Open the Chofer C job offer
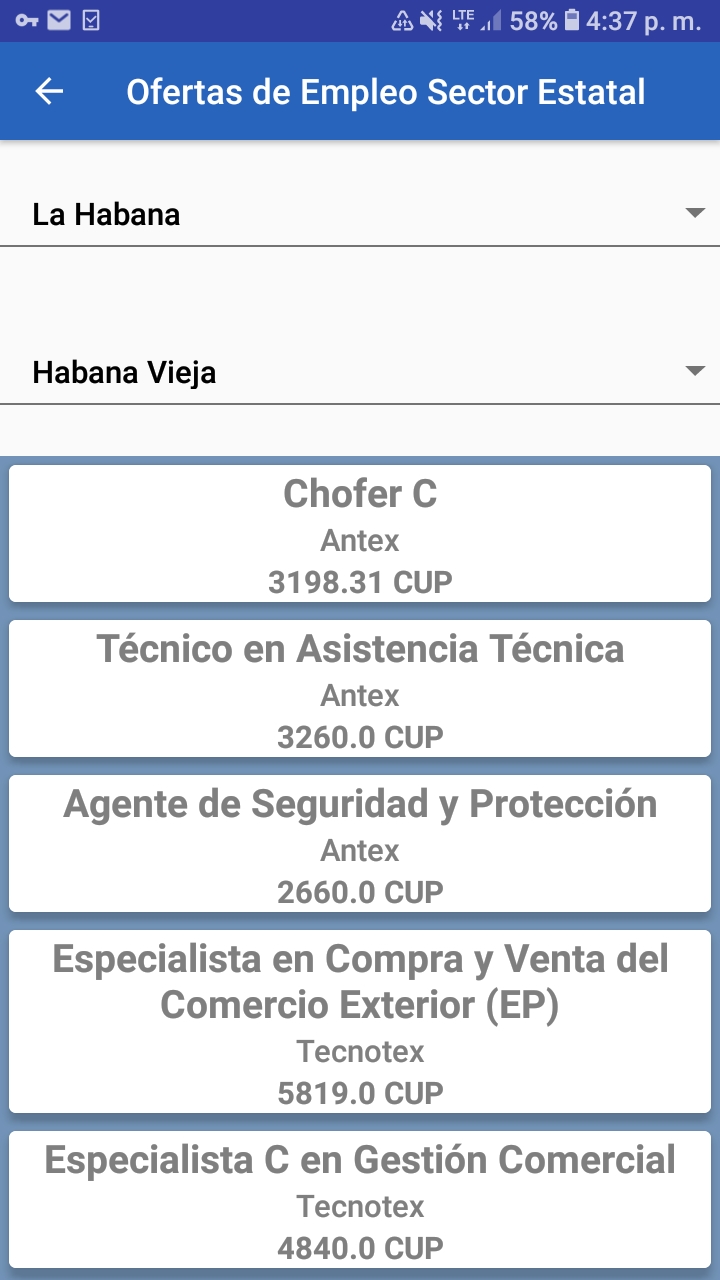 pos(360,534)
